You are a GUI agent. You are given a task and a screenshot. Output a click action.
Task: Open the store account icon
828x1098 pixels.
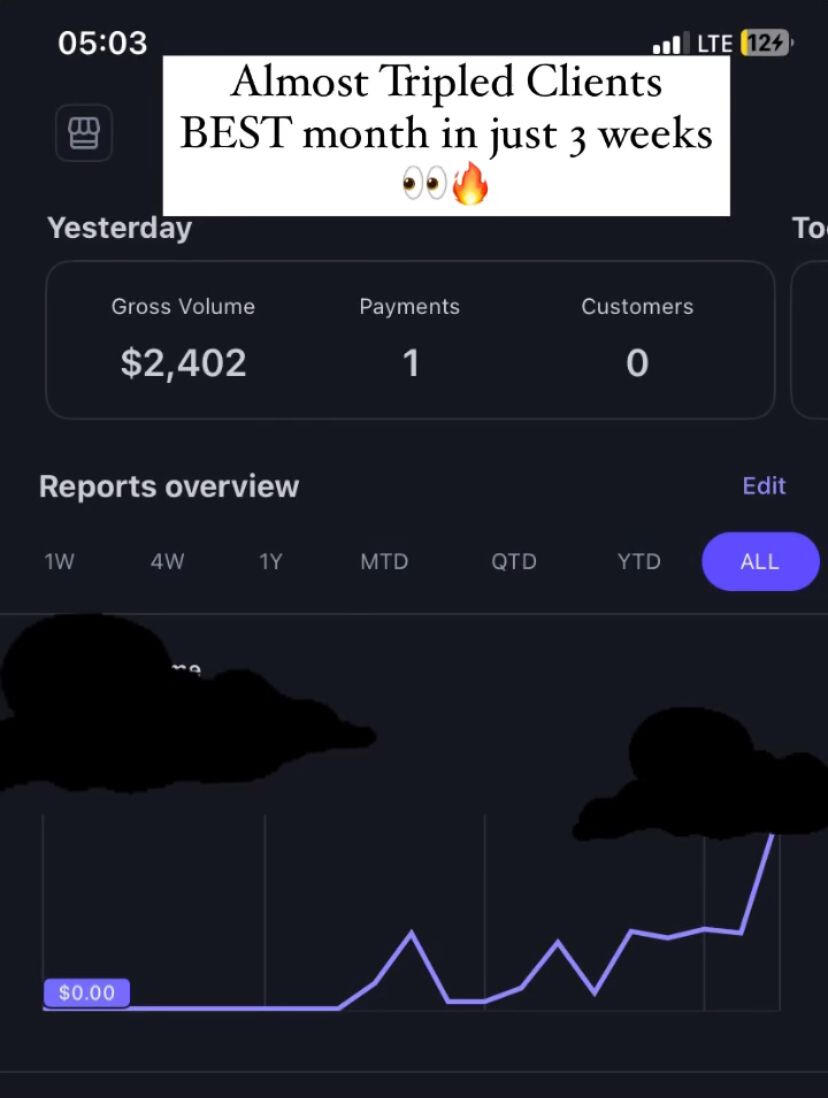pos(84,133)
